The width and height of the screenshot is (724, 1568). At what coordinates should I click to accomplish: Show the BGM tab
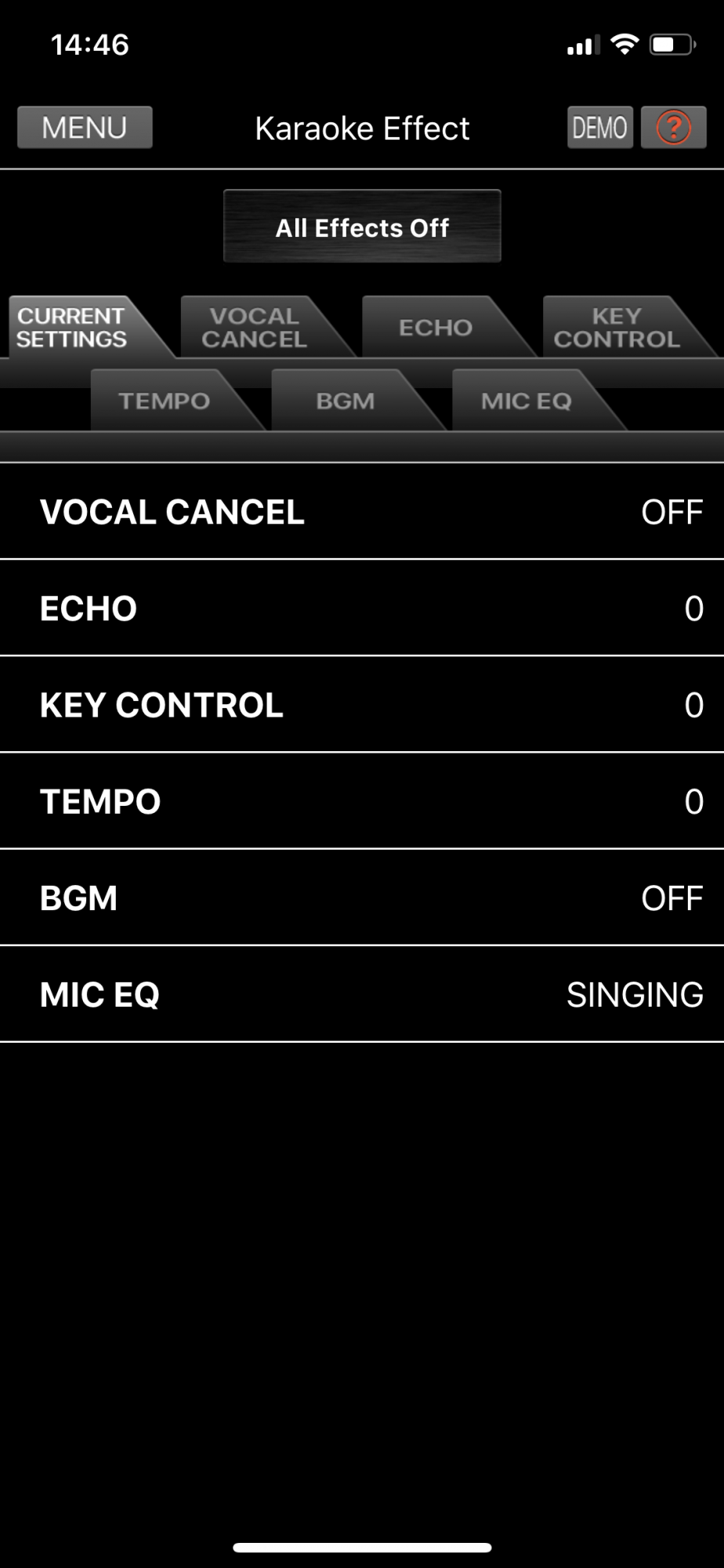(x=345, y=401)
